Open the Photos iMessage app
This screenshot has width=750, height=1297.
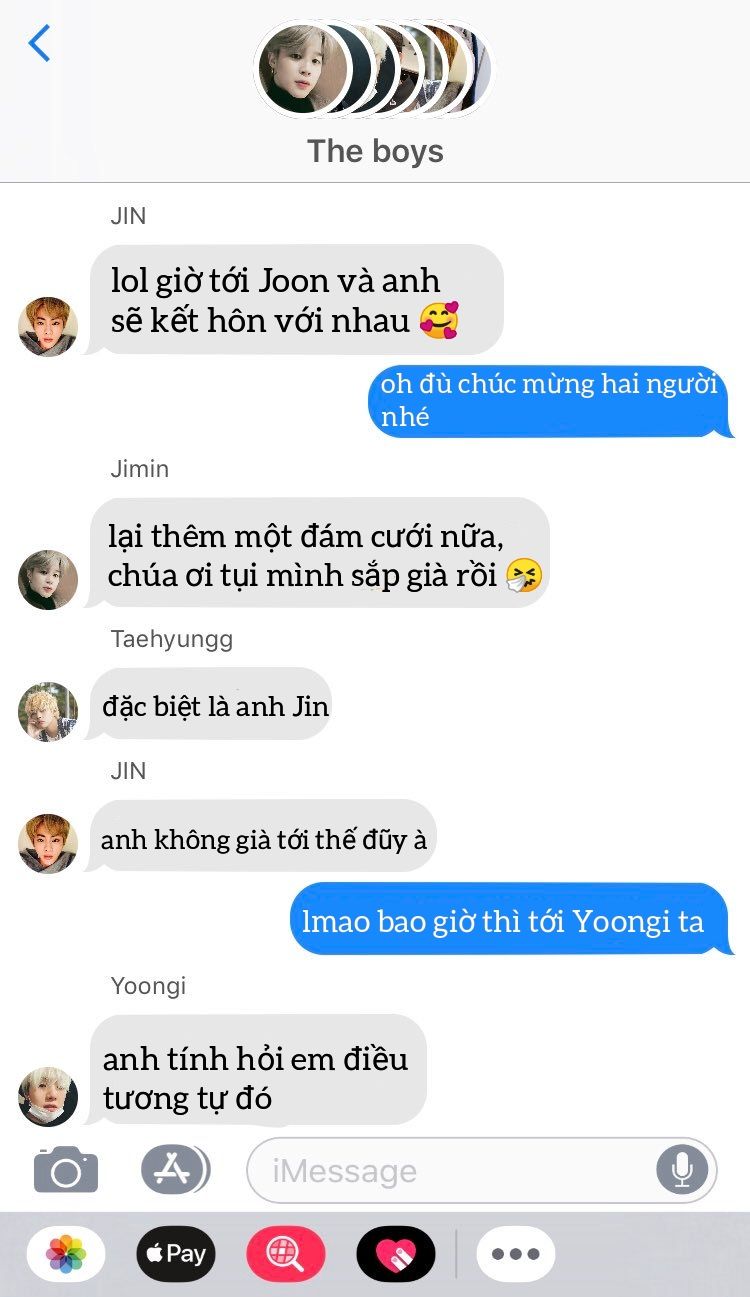coord(66,1254)
